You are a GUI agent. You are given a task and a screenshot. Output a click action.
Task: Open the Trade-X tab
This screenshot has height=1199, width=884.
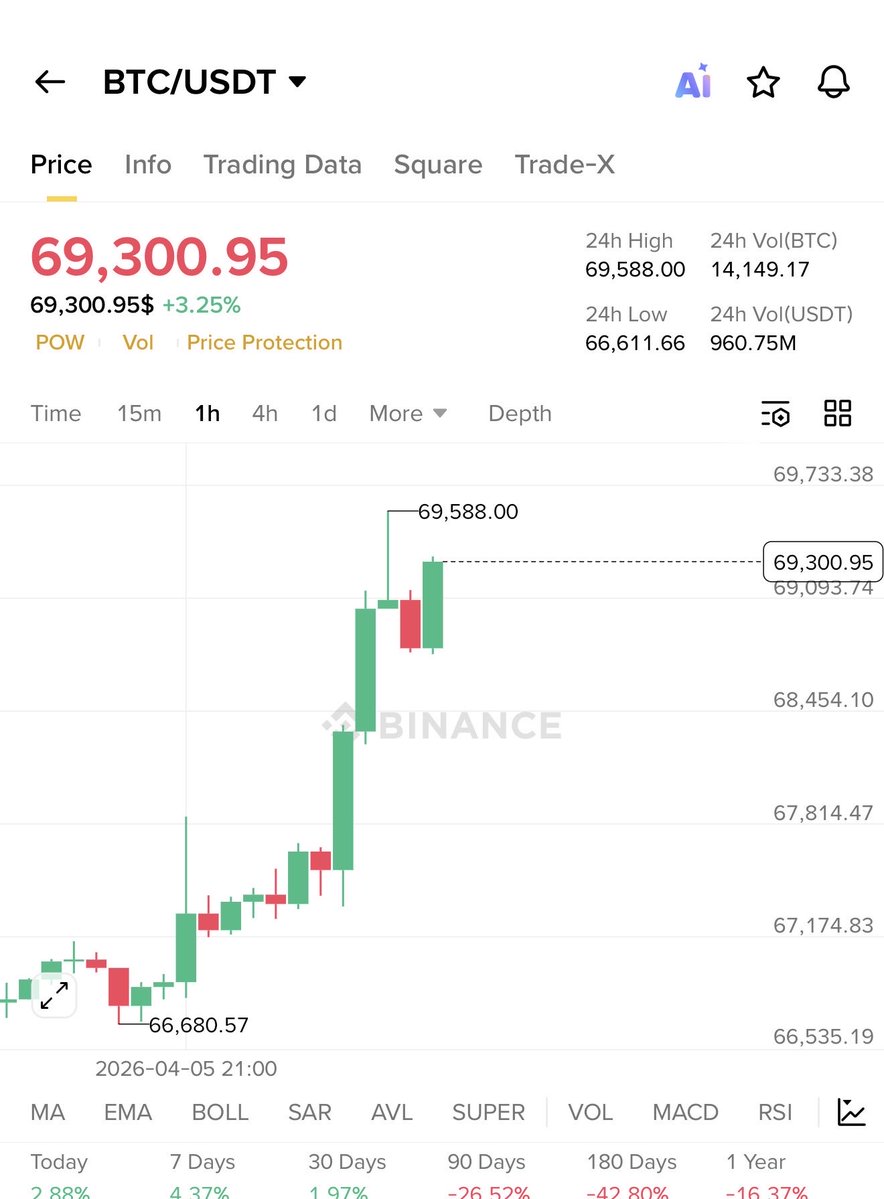pyautogui.click(x=564, y=165)
